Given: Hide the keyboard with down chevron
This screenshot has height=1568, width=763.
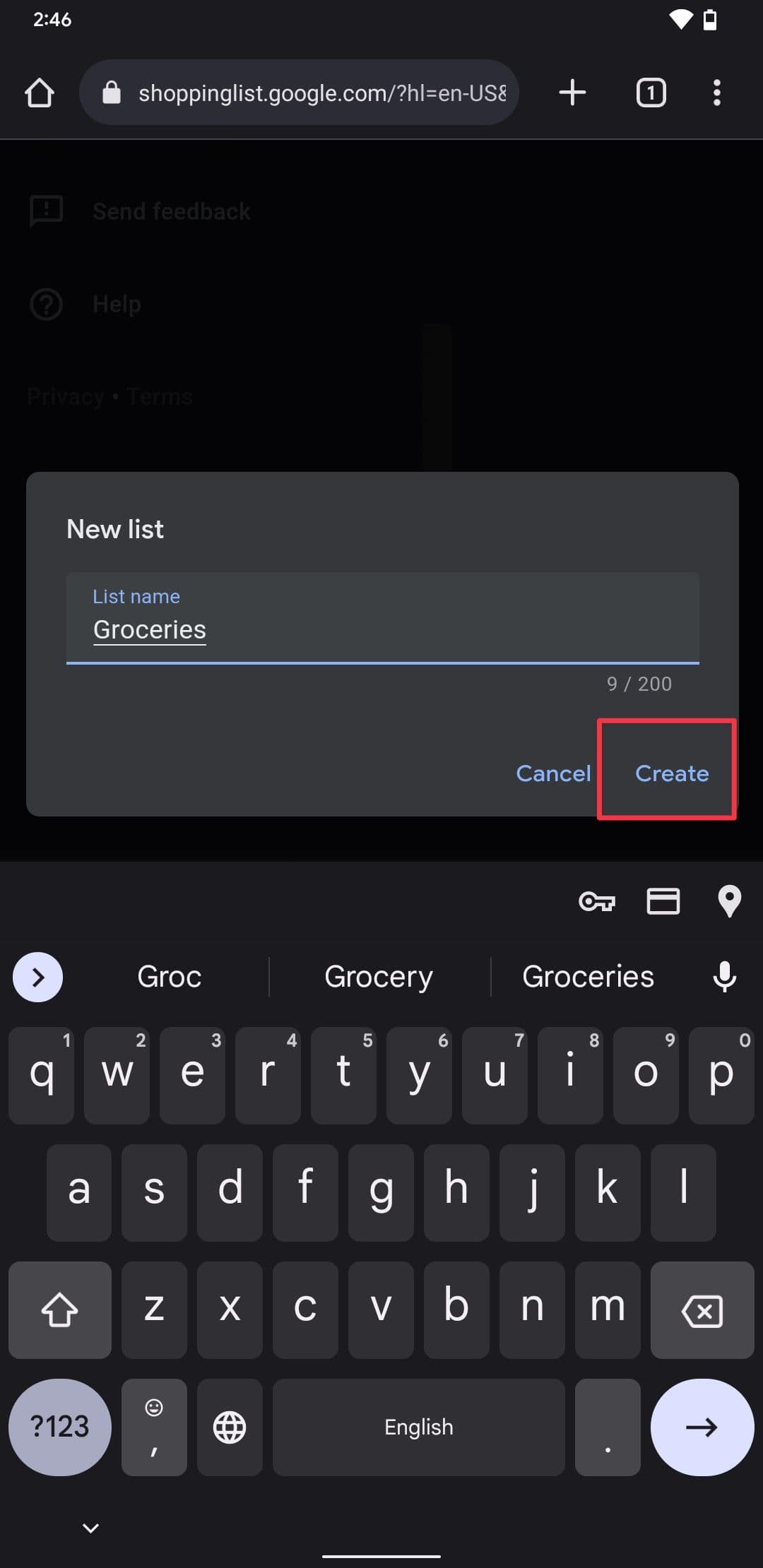Looking at the screenshot, I should pos(90,1528).
